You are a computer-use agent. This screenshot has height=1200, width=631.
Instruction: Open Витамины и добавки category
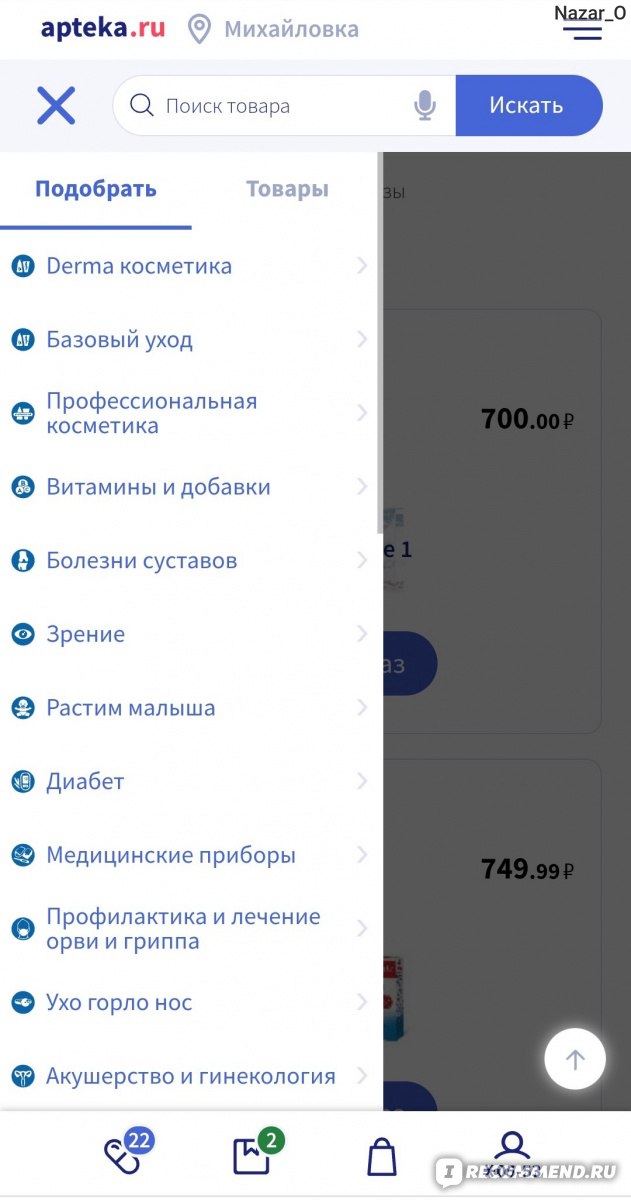190,487
